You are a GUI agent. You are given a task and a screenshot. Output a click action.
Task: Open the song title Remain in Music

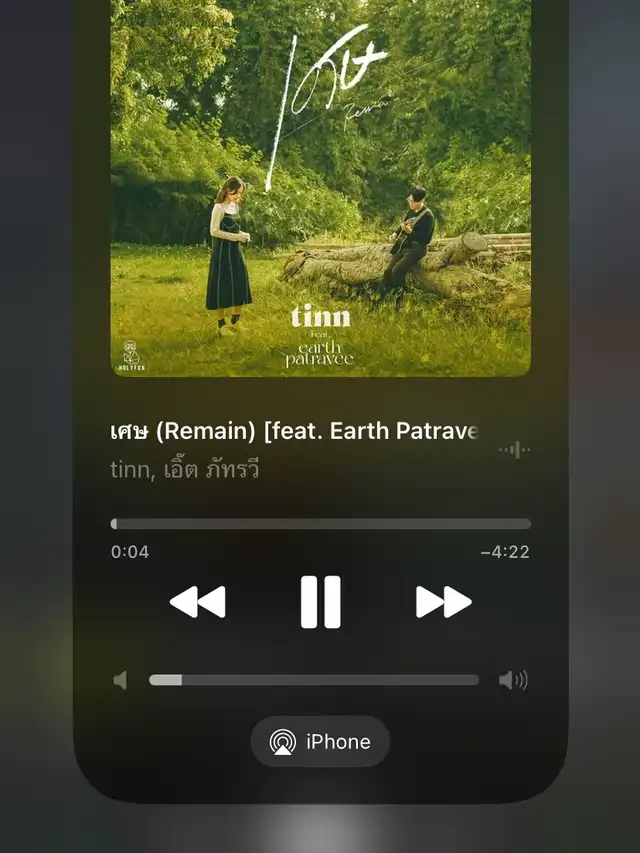point(294,431)
